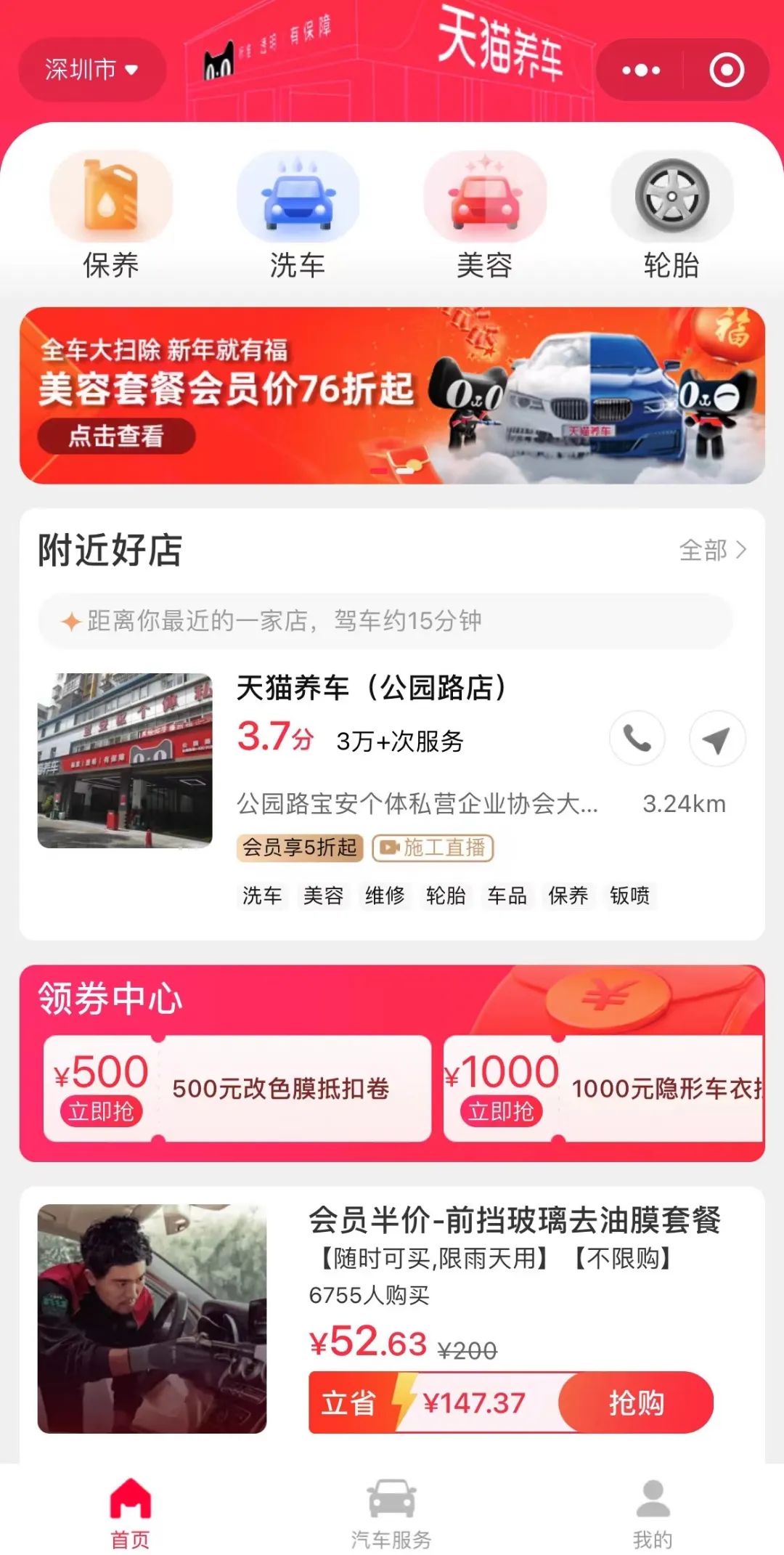Close the mini program via circle icon

[727, 70]
